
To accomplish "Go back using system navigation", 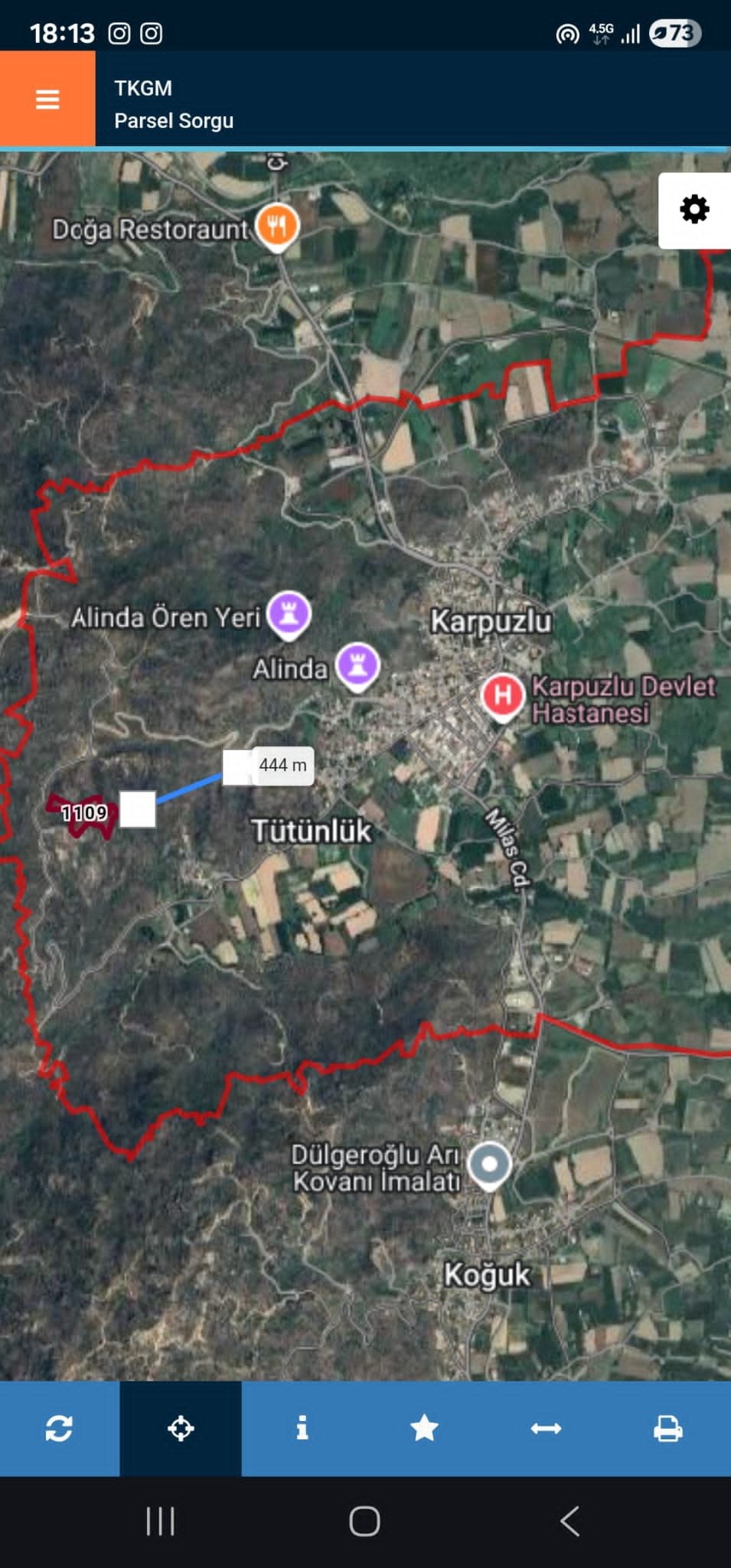I will coord(569,1521).
